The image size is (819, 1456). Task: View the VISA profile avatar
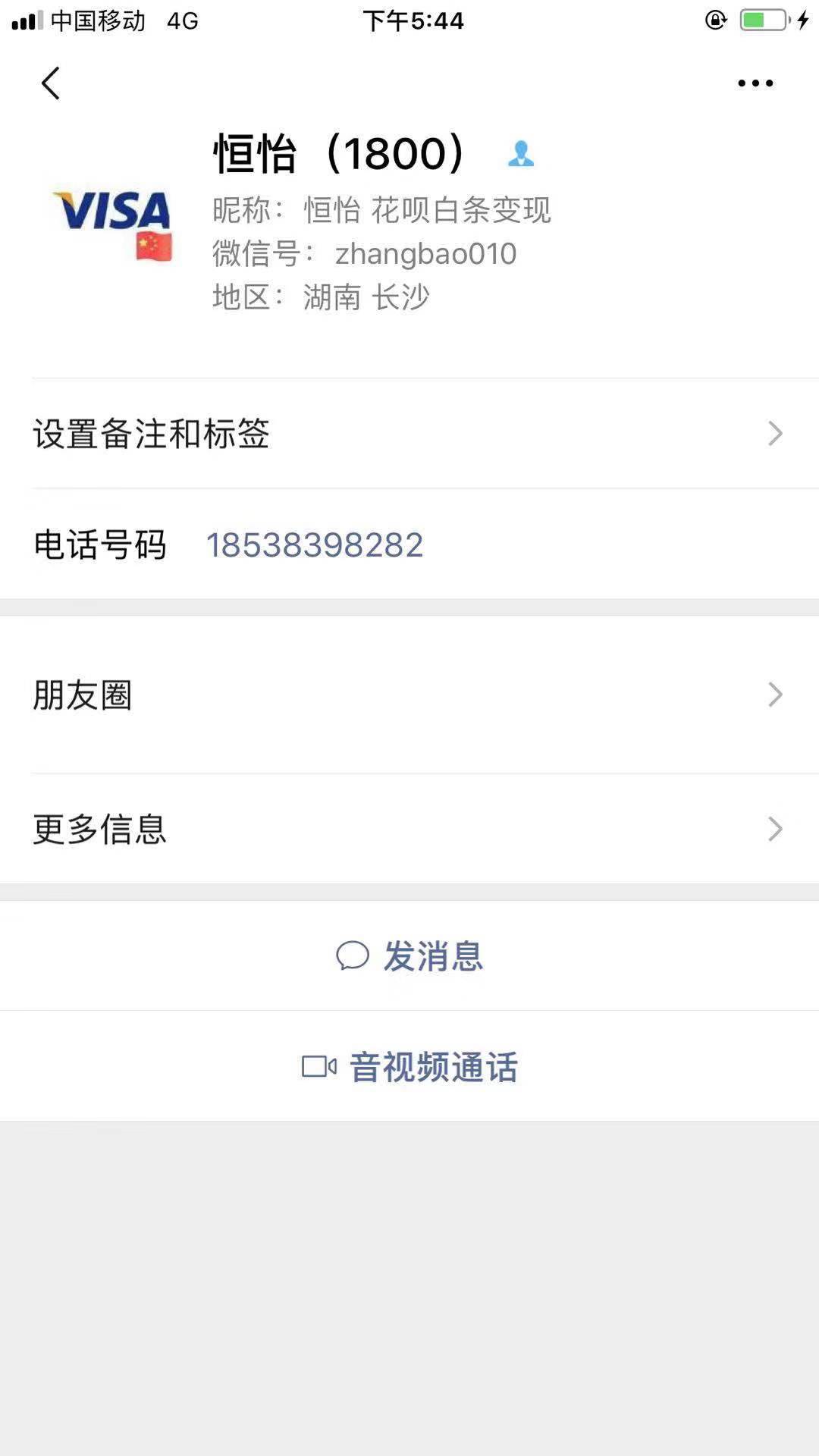(112, 222)
